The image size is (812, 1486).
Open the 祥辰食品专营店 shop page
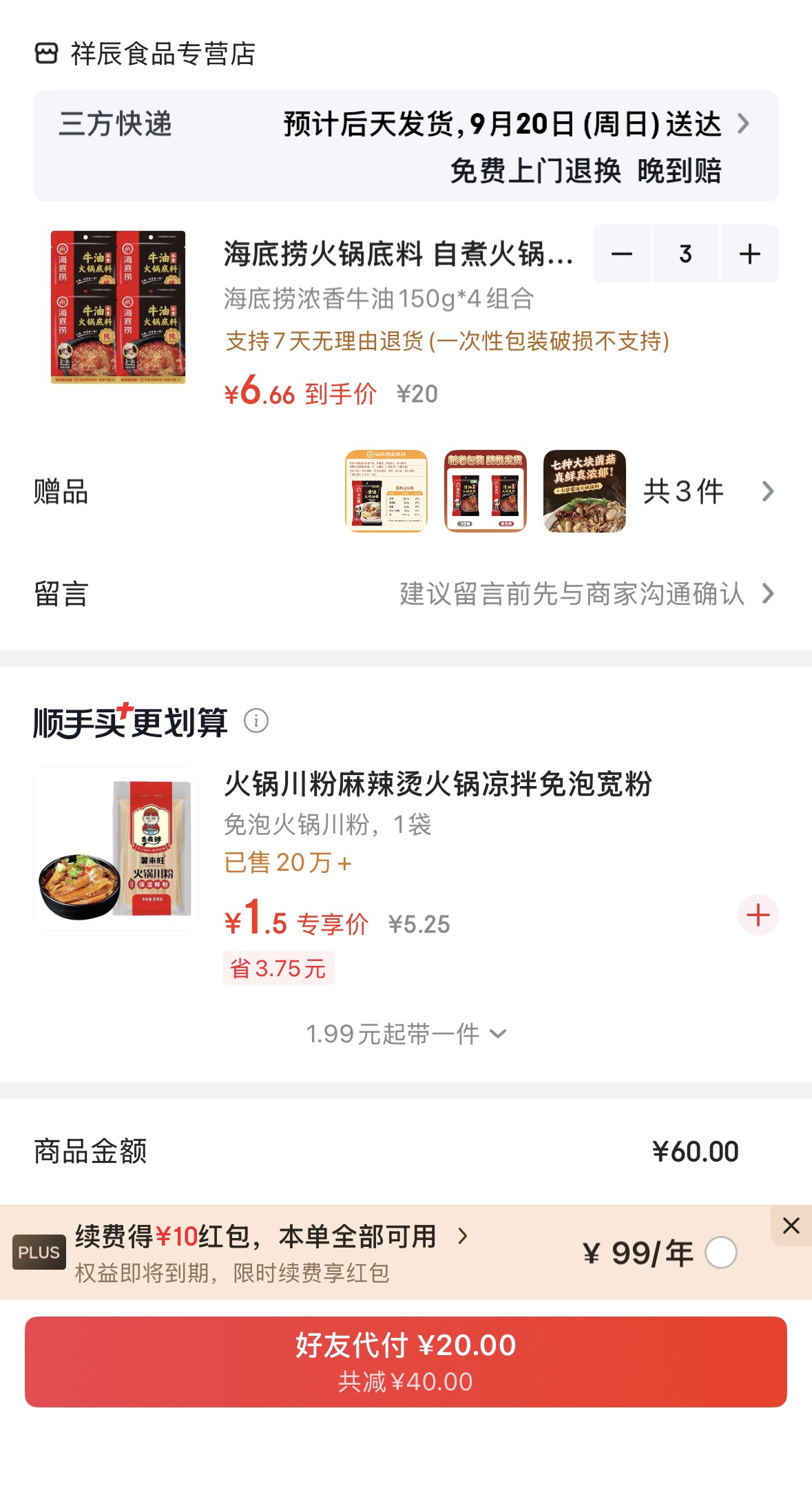[x=145, y=54]
